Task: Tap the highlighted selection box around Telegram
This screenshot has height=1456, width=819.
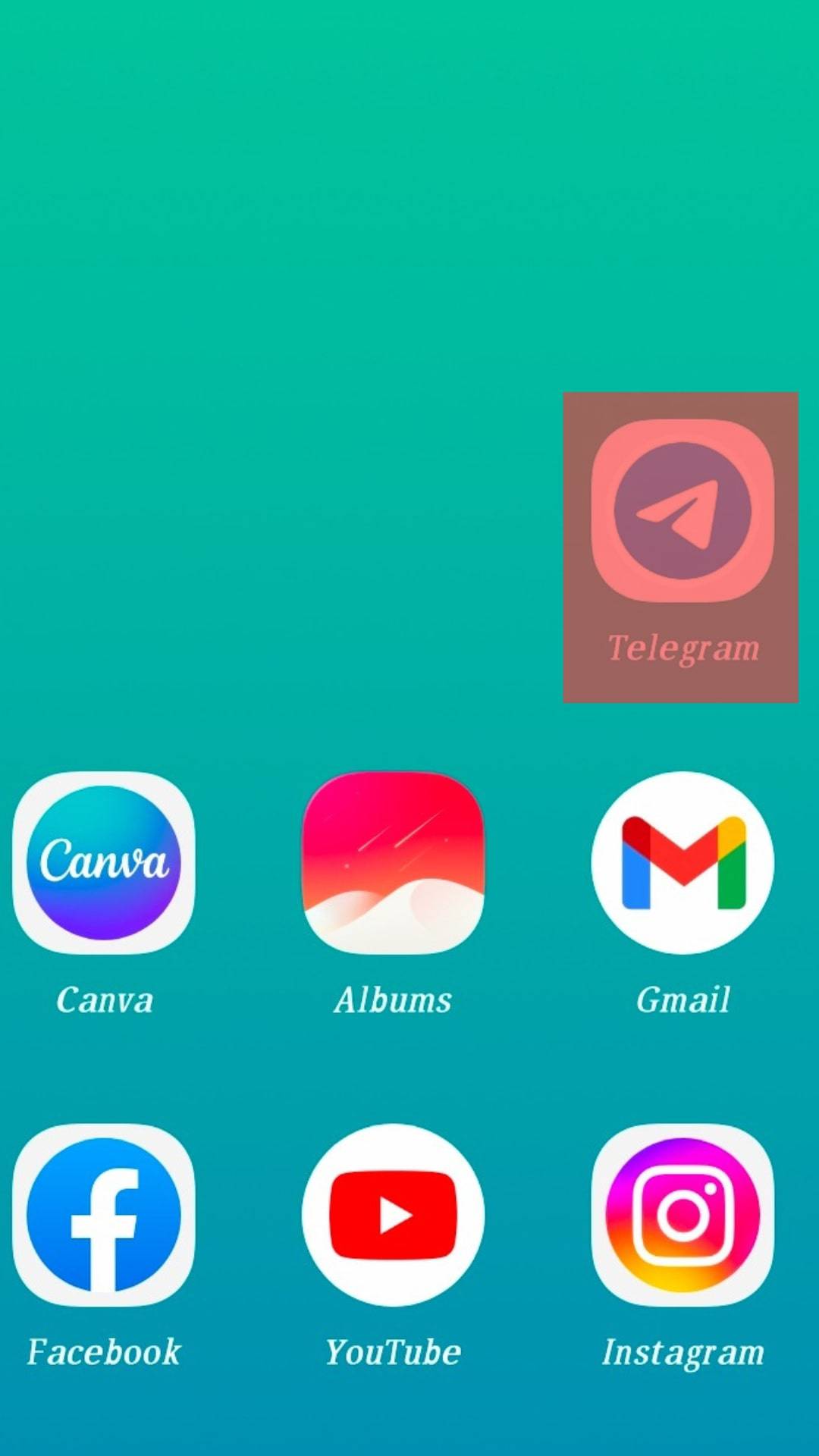Action: click(680, 546)
